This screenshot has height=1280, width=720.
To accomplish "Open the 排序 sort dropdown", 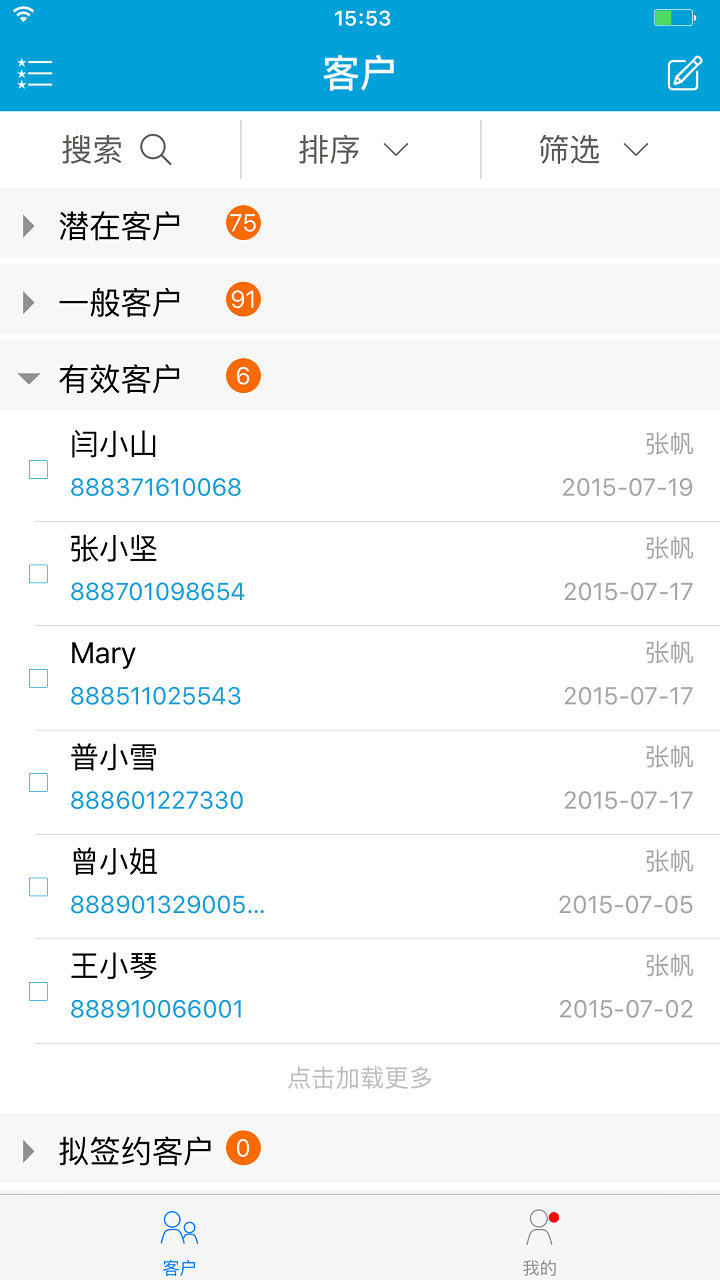I will click(x=360, y=149).
